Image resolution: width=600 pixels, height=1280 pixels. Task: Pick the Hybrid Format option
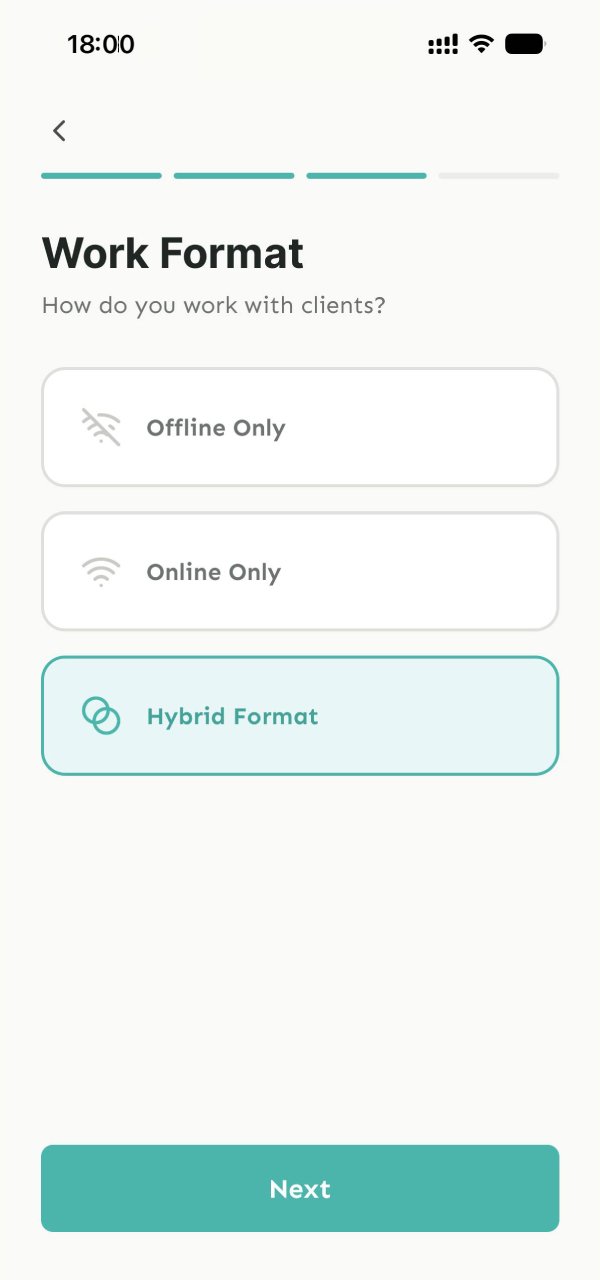[300, 715]
